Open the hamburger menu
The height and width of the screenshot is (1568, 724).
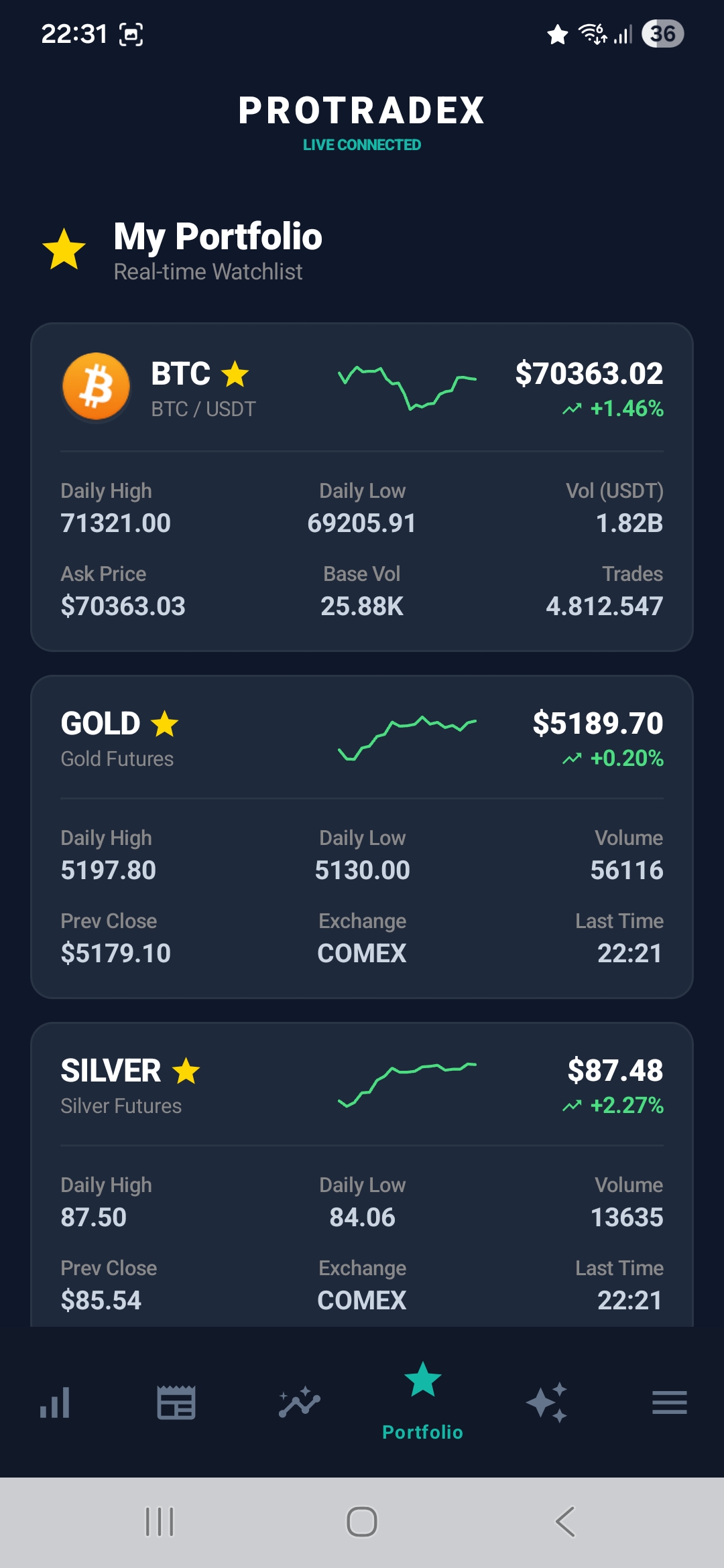[x=669, y=1402]
